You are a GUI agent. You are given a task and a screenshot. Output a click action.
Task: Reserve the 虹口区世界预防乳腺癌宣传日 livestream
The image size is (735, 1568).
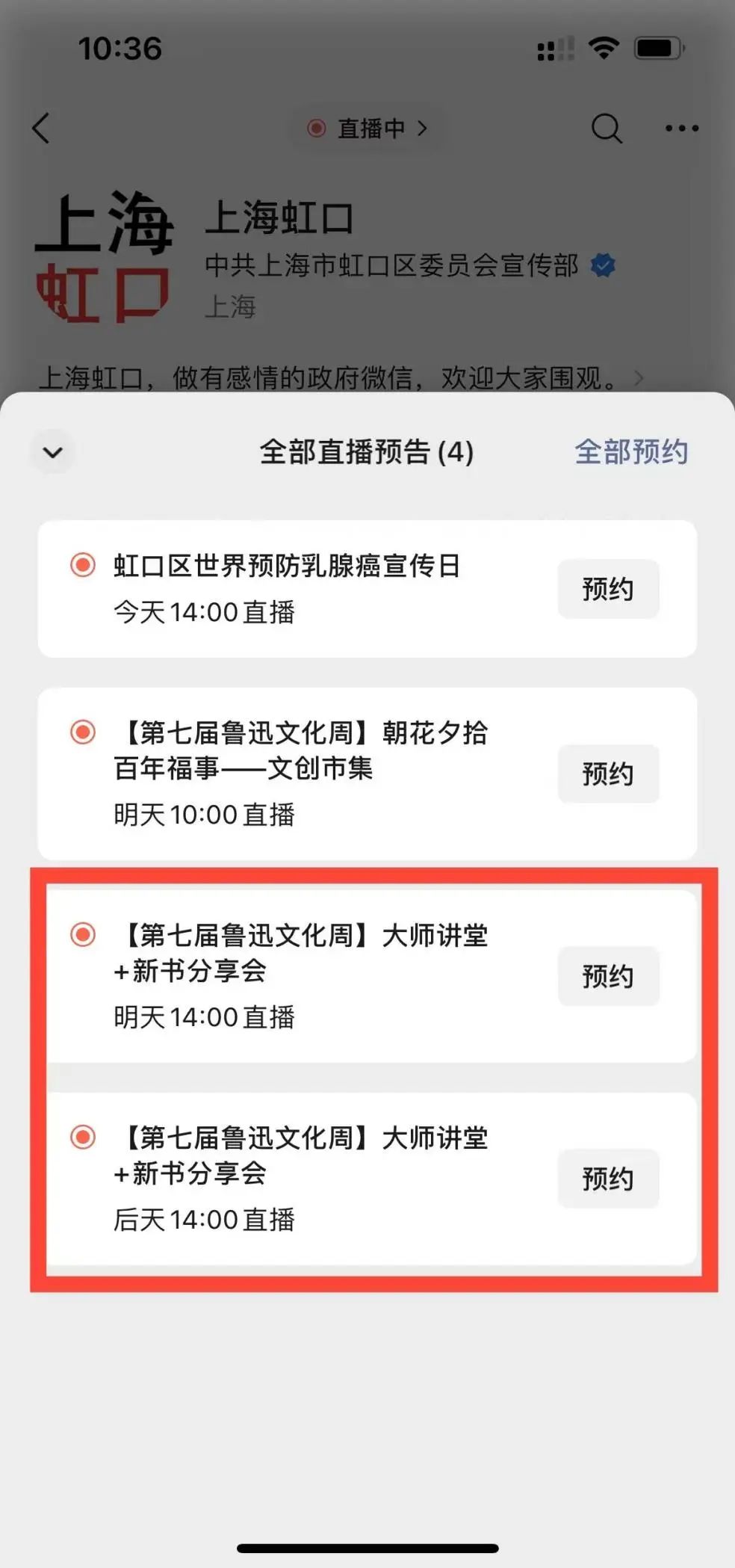point(608,589)
